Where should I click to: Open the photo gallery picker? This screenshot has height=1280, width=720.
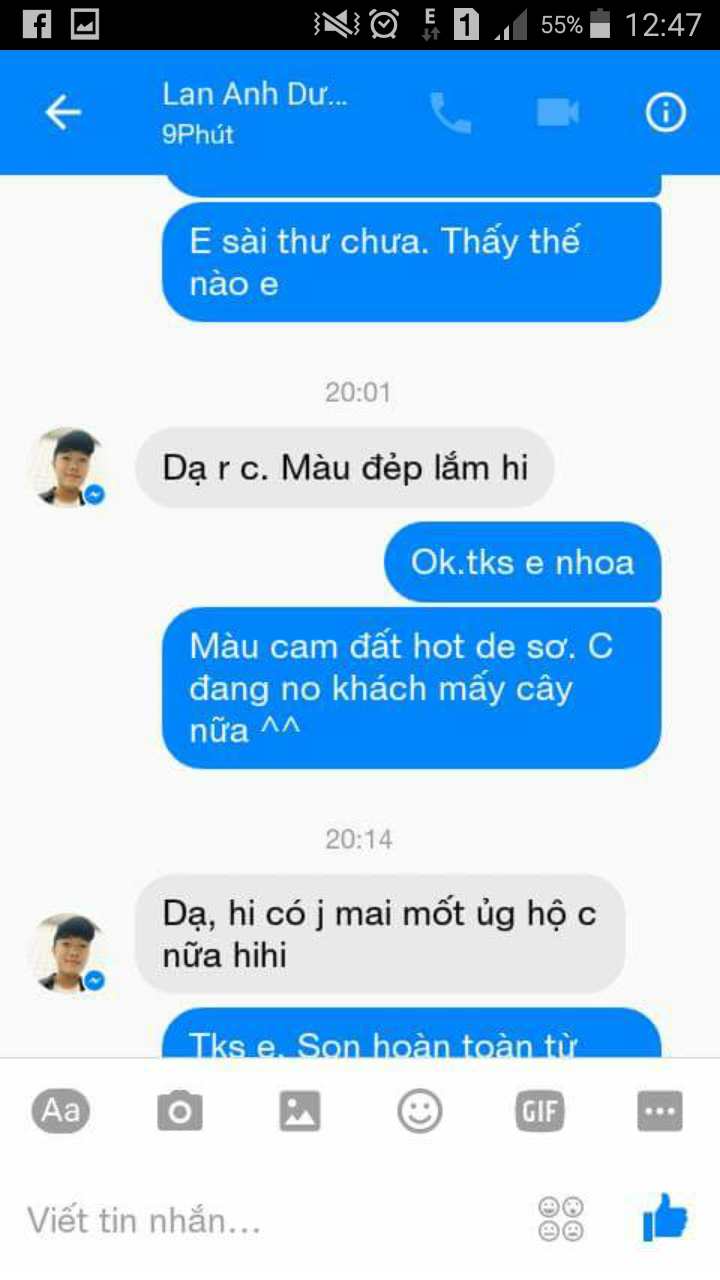[300, 1111]
